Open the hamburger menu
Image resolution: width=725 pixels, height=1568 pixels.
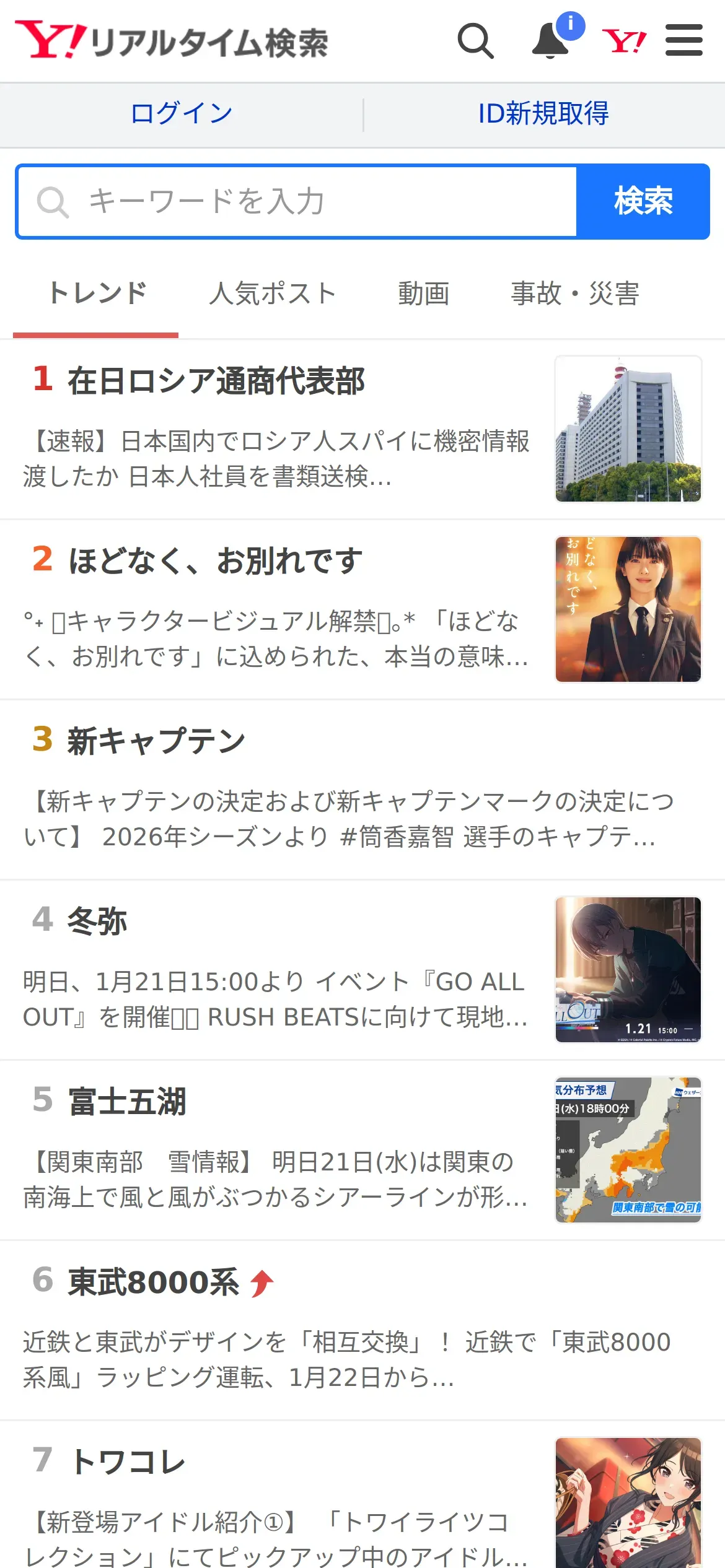tap(683, 41)
